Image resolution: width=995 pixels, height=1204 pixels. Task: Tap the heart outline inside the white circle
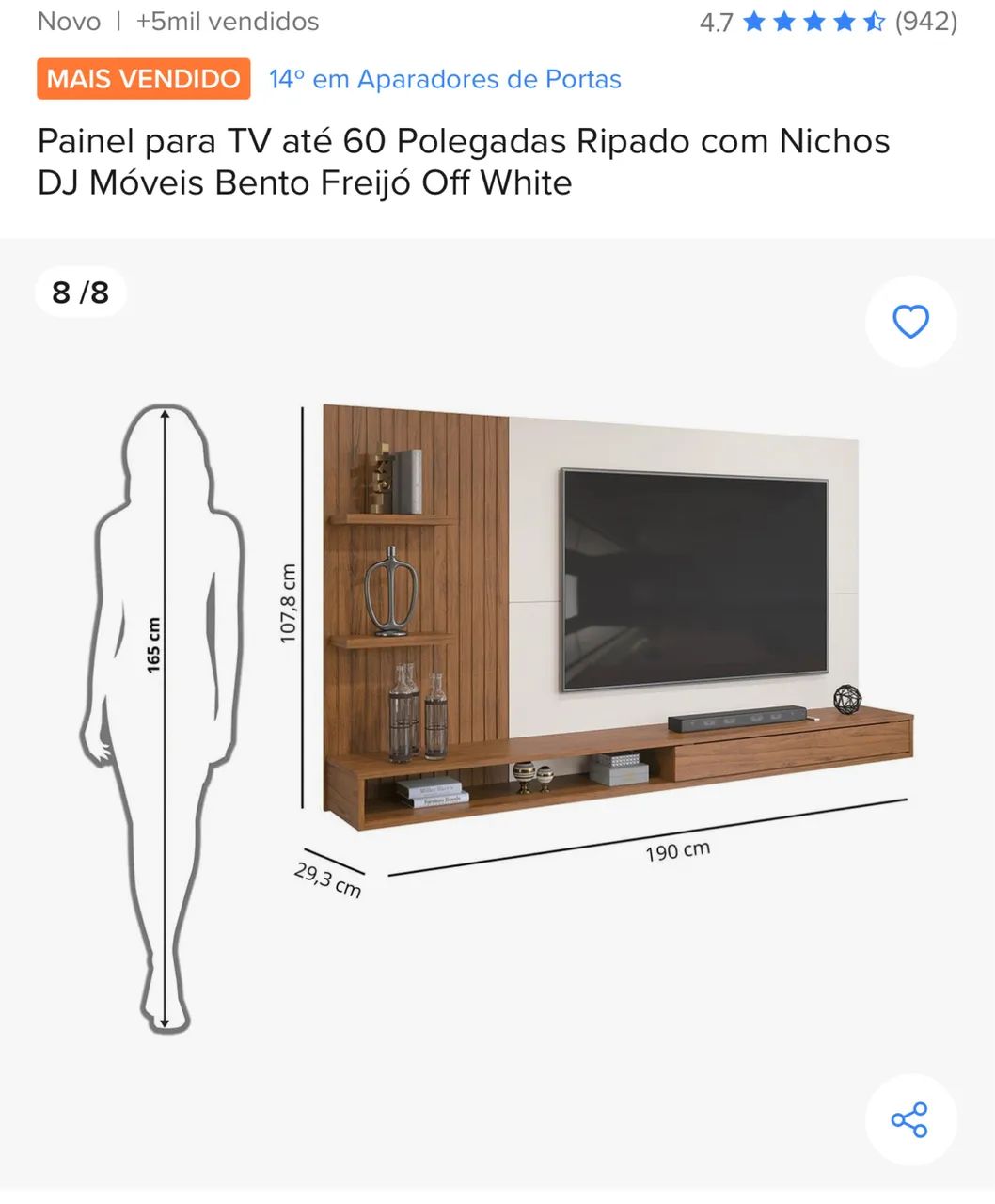point(909,322)
